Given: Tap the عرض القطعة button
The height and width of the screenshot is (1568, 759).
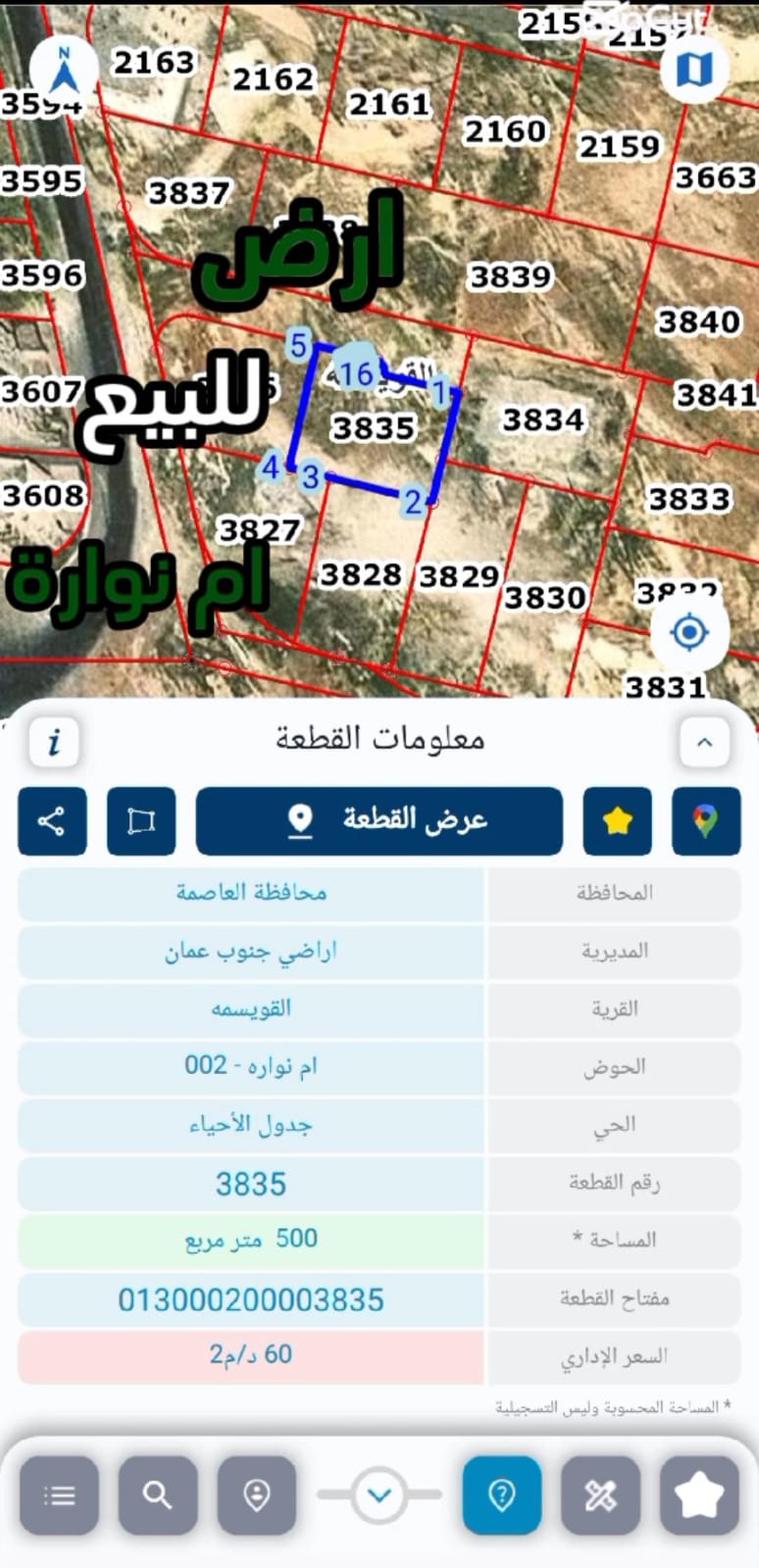Looking at the screenshot, I should pos(379,821).
